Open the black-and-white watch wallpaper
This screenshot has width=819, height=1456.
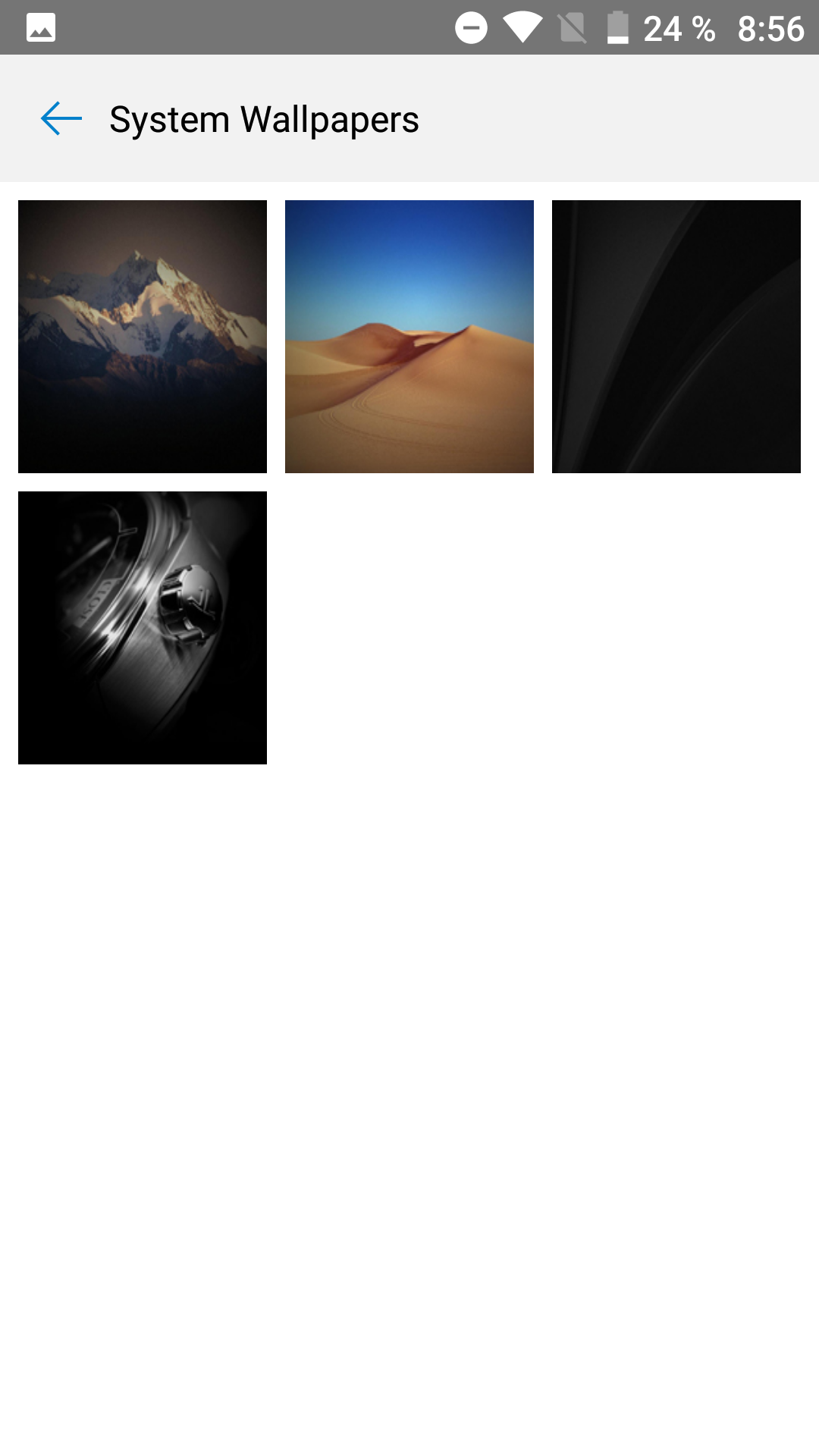click(143, 628)
